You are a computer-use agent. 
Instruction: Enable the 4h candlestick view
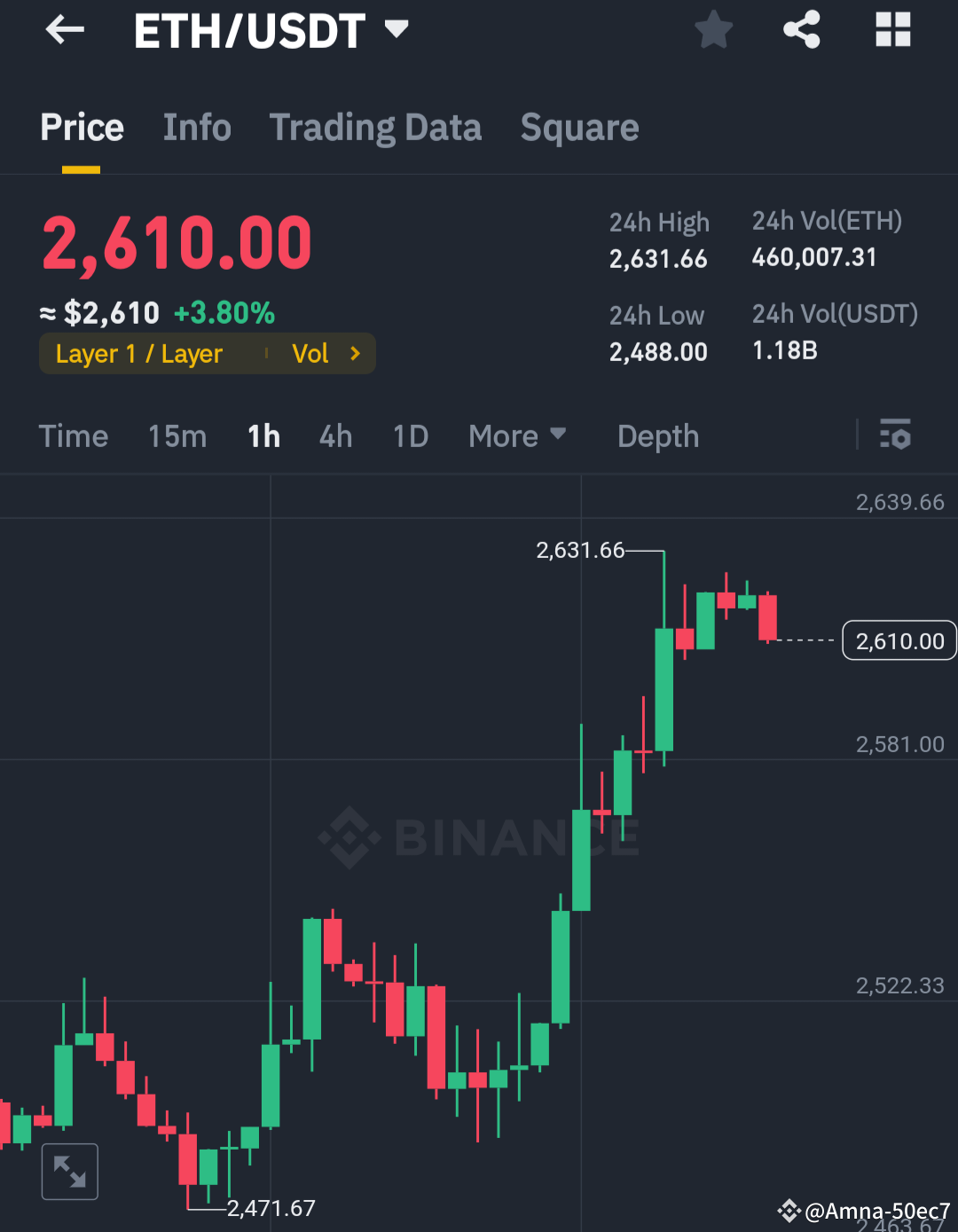pyautogui.click(x=334, y=436)
